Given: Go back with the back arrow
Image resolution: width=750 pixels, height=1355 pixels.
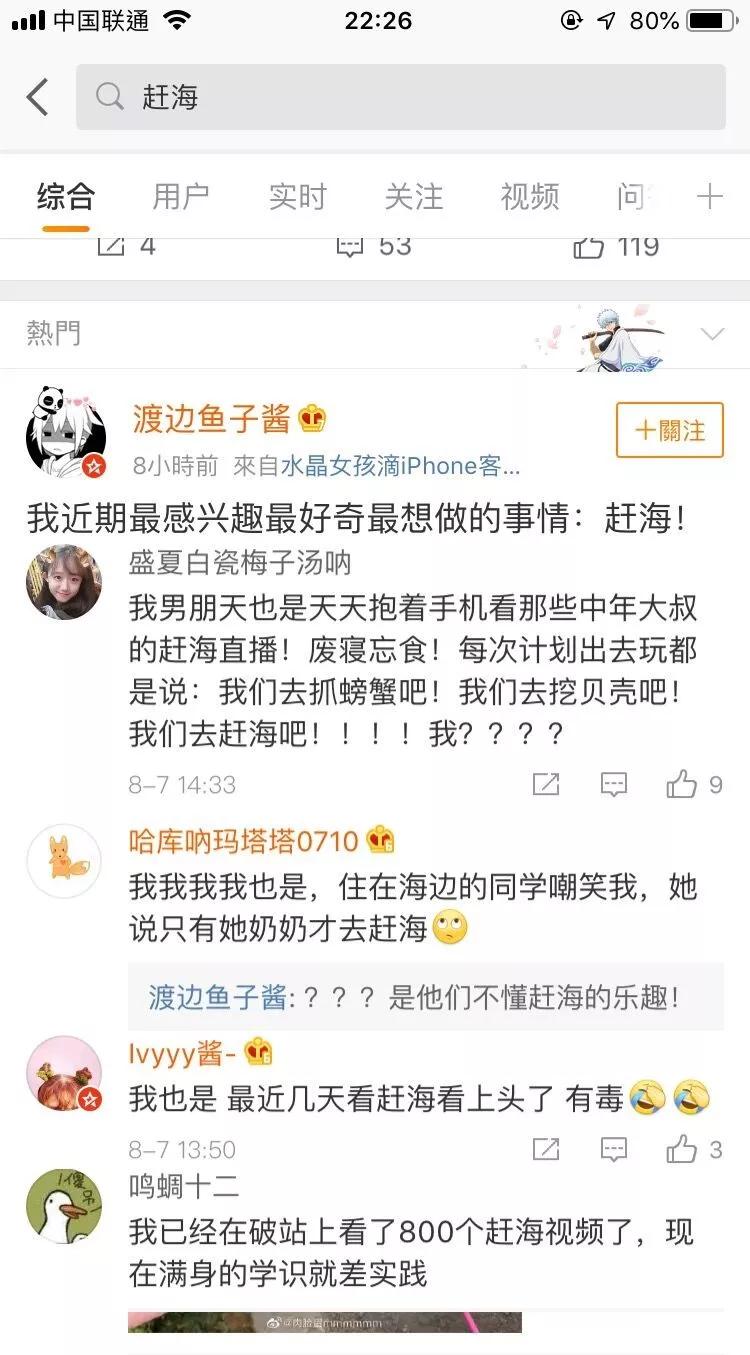Looking at the screenshot, I should (x=37, y=97).
